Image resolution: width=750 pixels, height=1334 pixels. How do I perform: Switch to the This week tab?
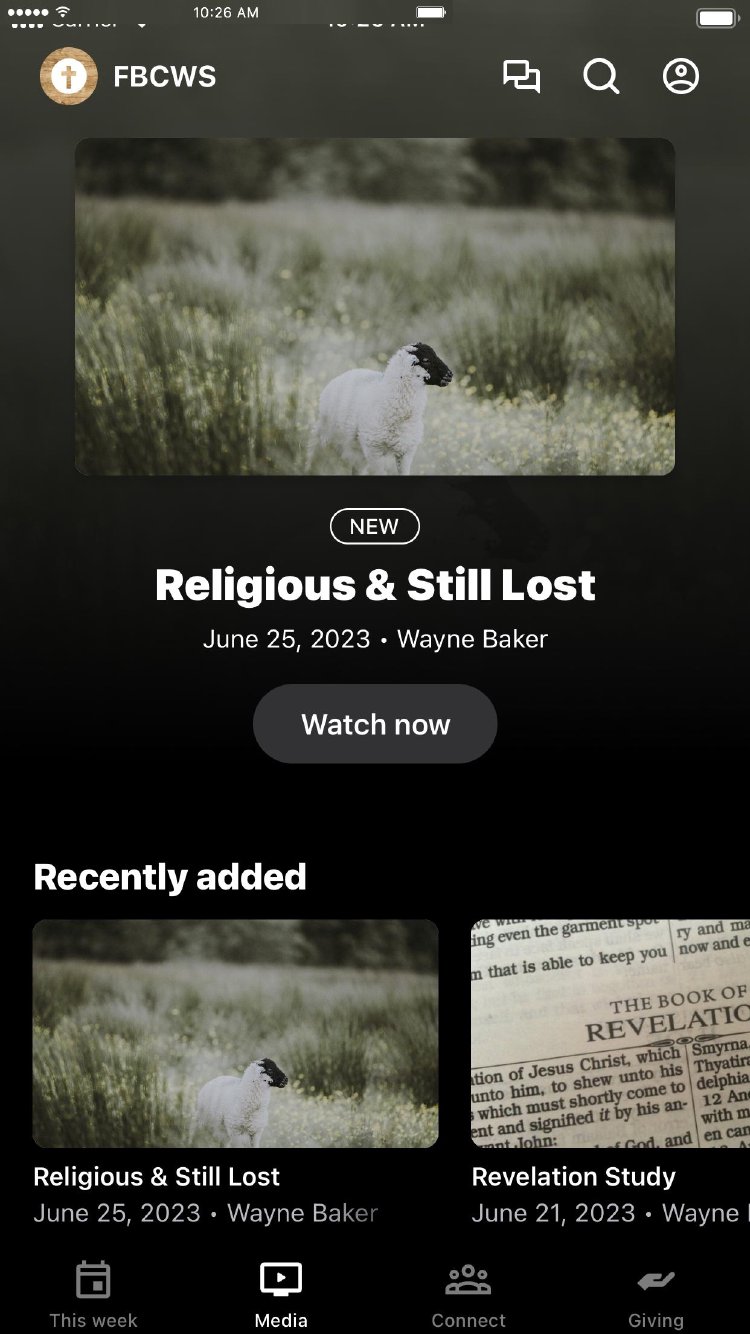click(x=93, y=1294)
